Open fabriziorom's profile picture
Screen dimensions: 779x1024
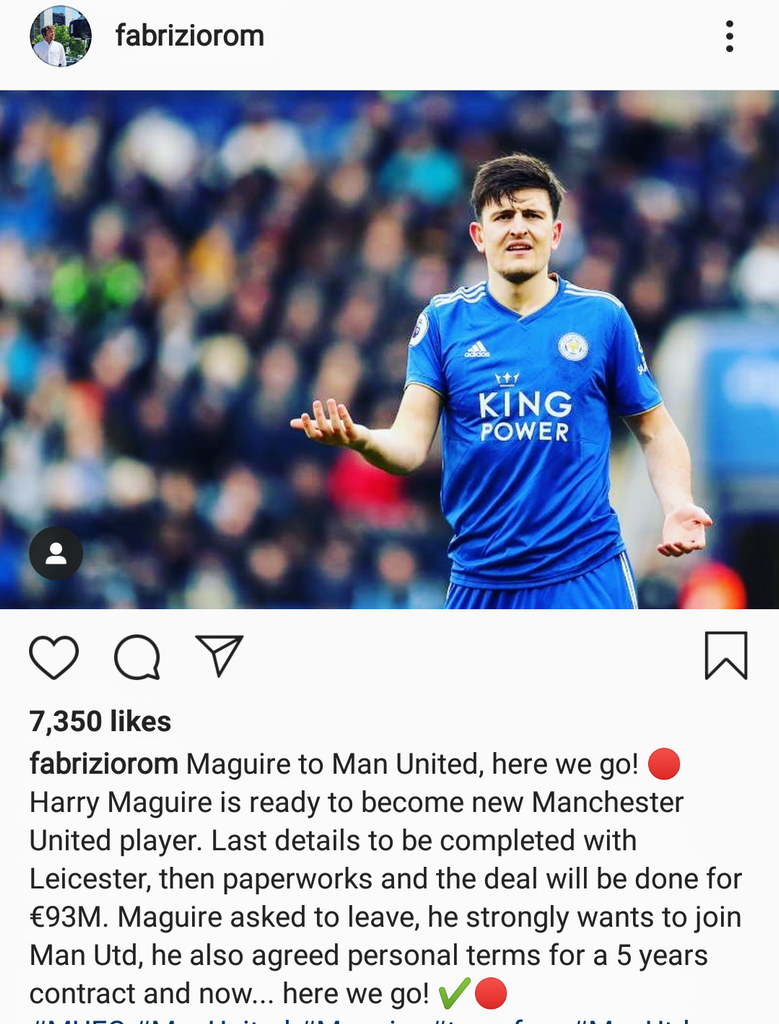[x=61, y=37]
